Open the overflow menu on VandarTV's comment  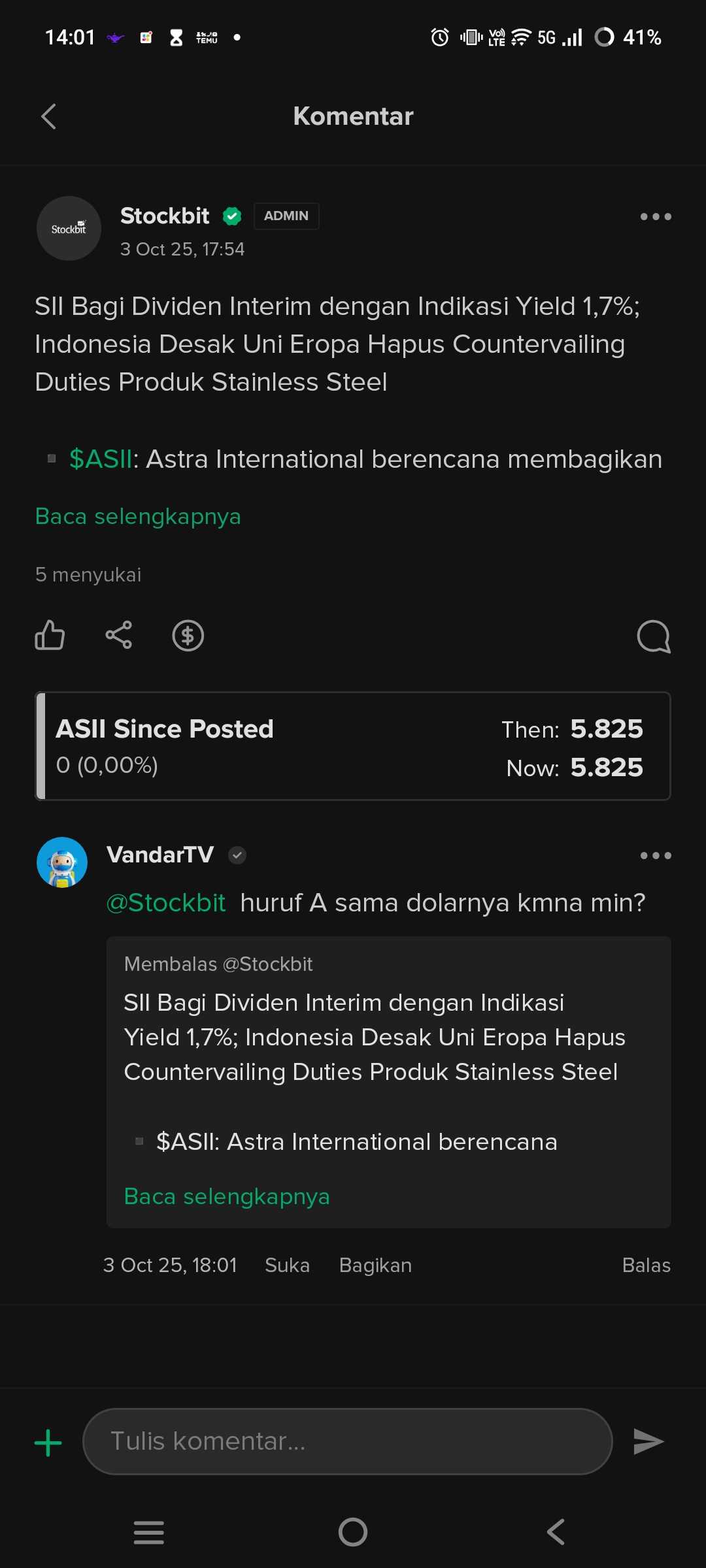(655, 856)
